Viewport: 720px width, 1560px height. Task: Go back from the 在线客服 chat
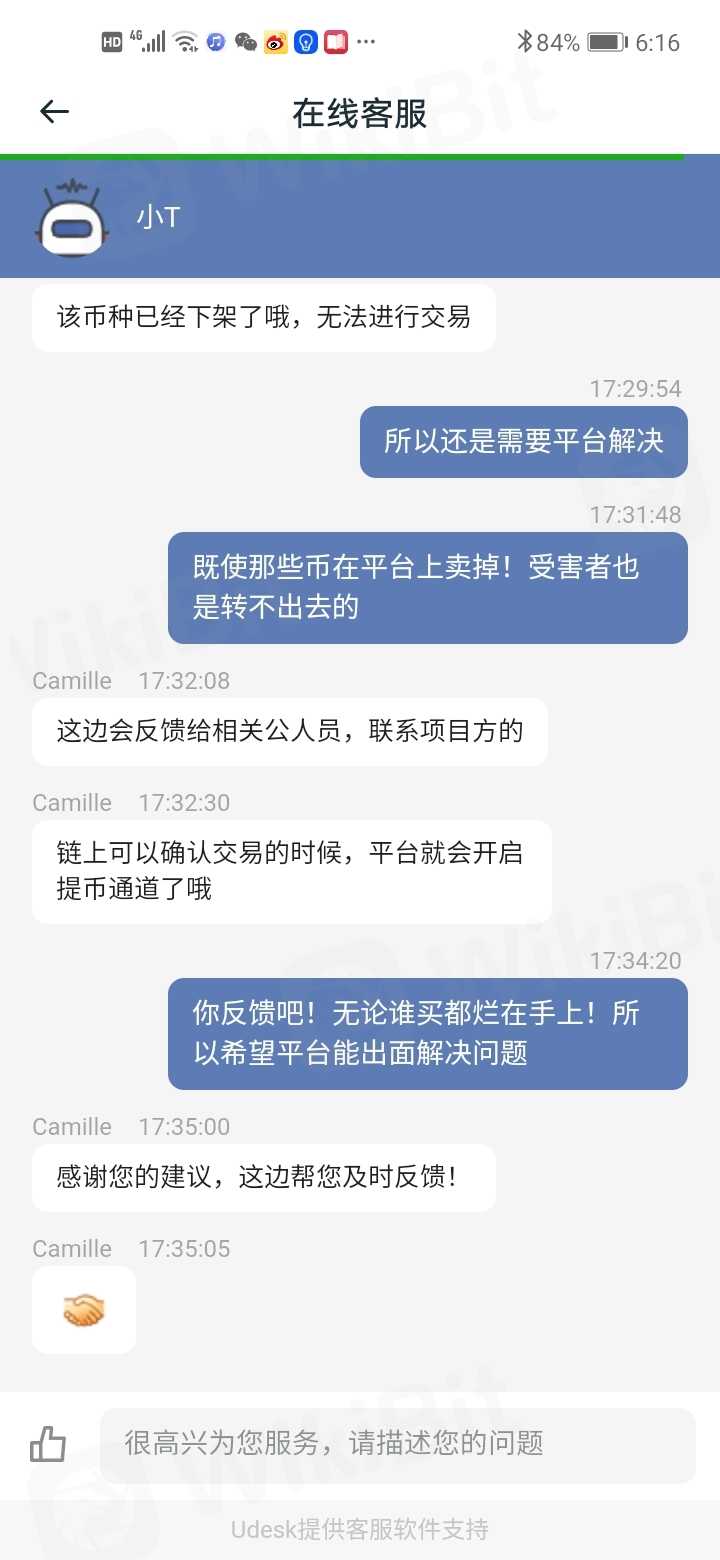click(x=54, y=112)
